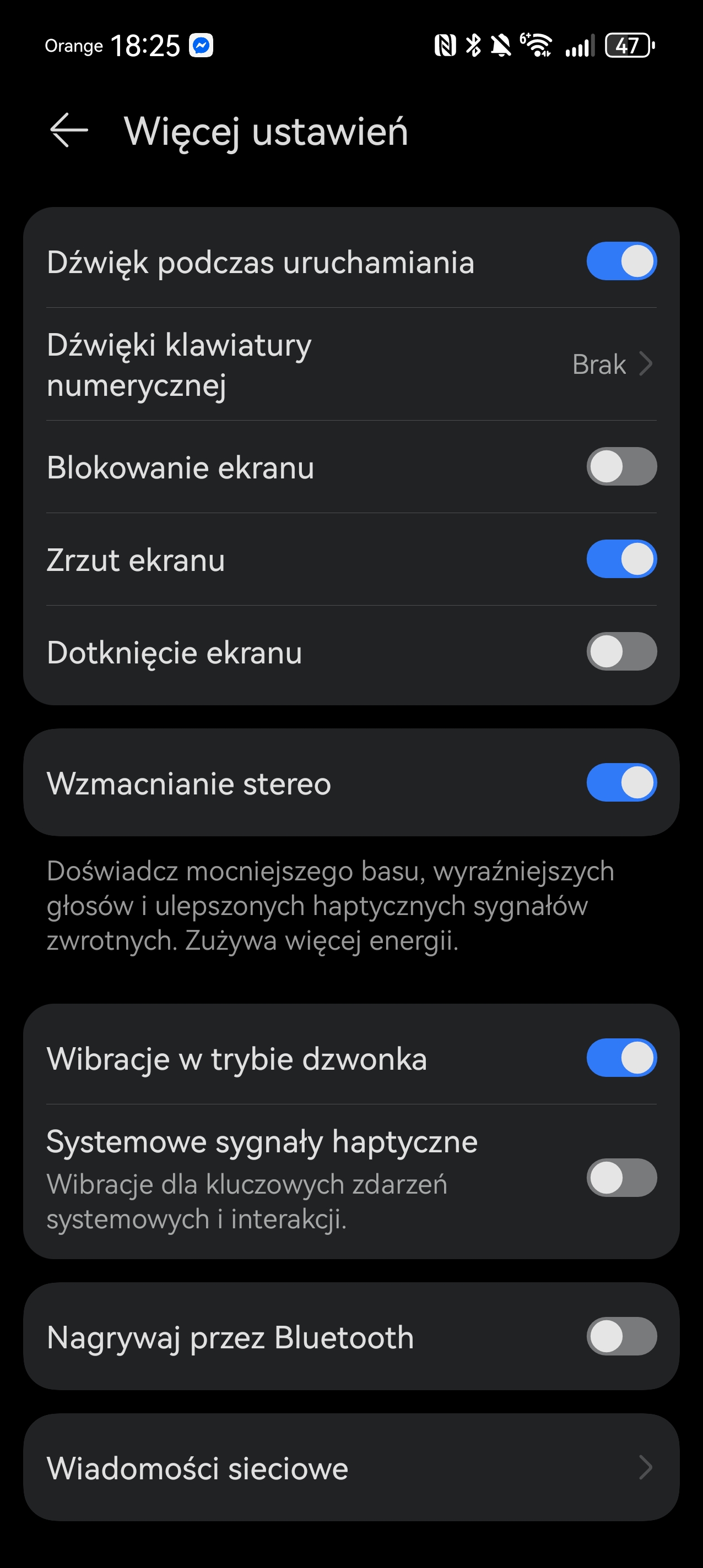This screenshot has width=703, height=1568.
Task: Enable Systemowe sygnały haptyczne
Action: (x=621, y=1178)
